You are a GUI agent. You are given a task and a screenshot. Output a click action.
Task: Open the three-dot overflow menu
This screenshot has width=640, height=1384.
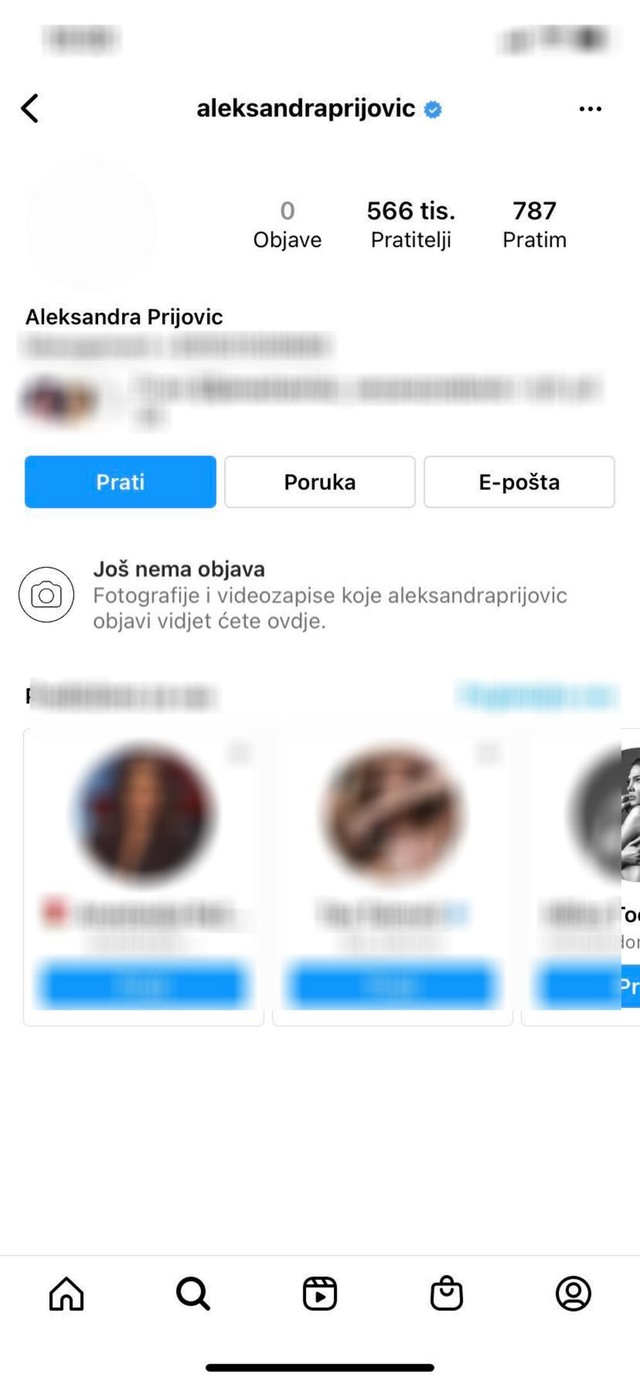click(590, 109)
